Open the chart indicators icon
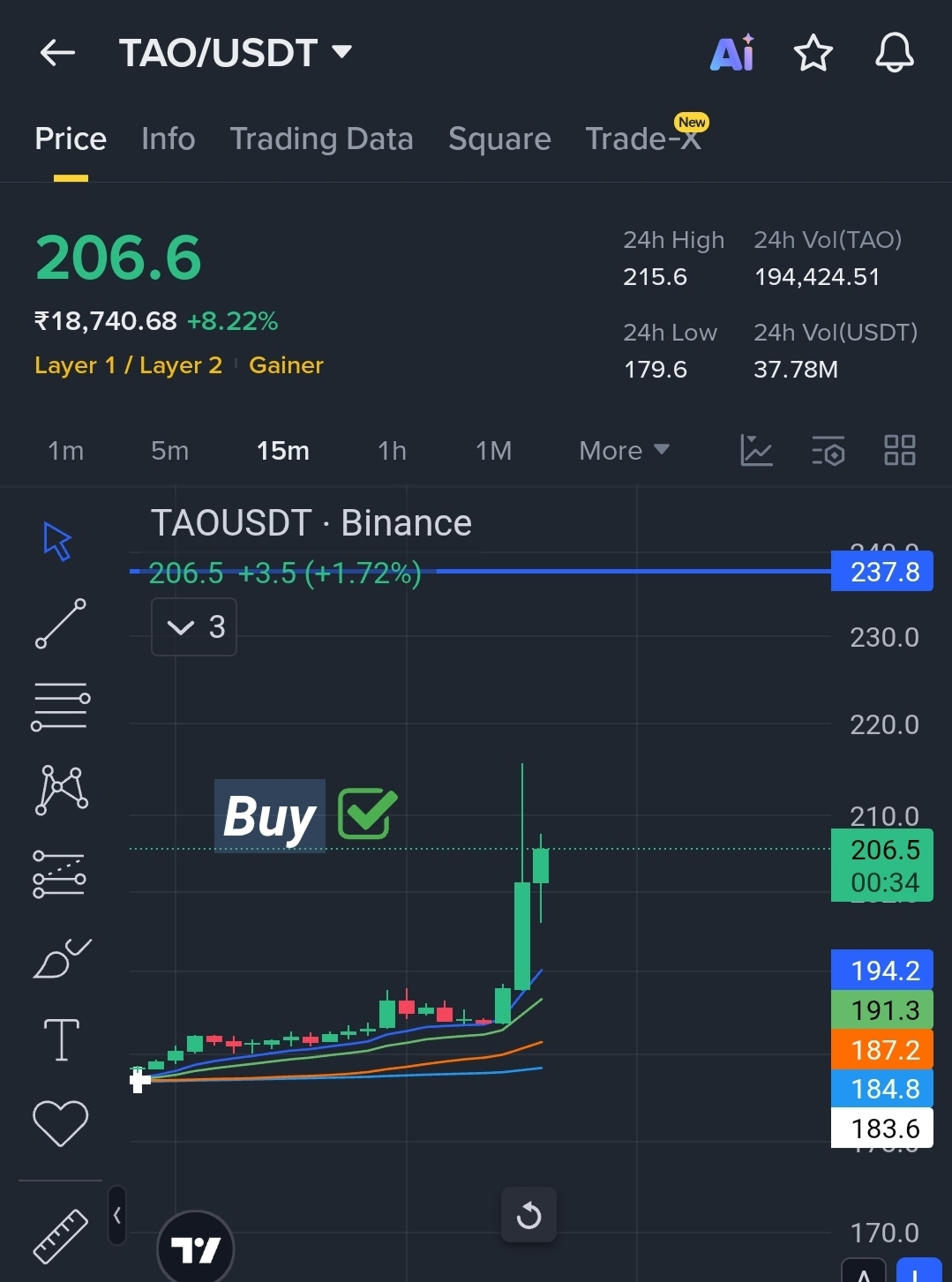Screen dimensions: 952x1282 coord(756,451)
